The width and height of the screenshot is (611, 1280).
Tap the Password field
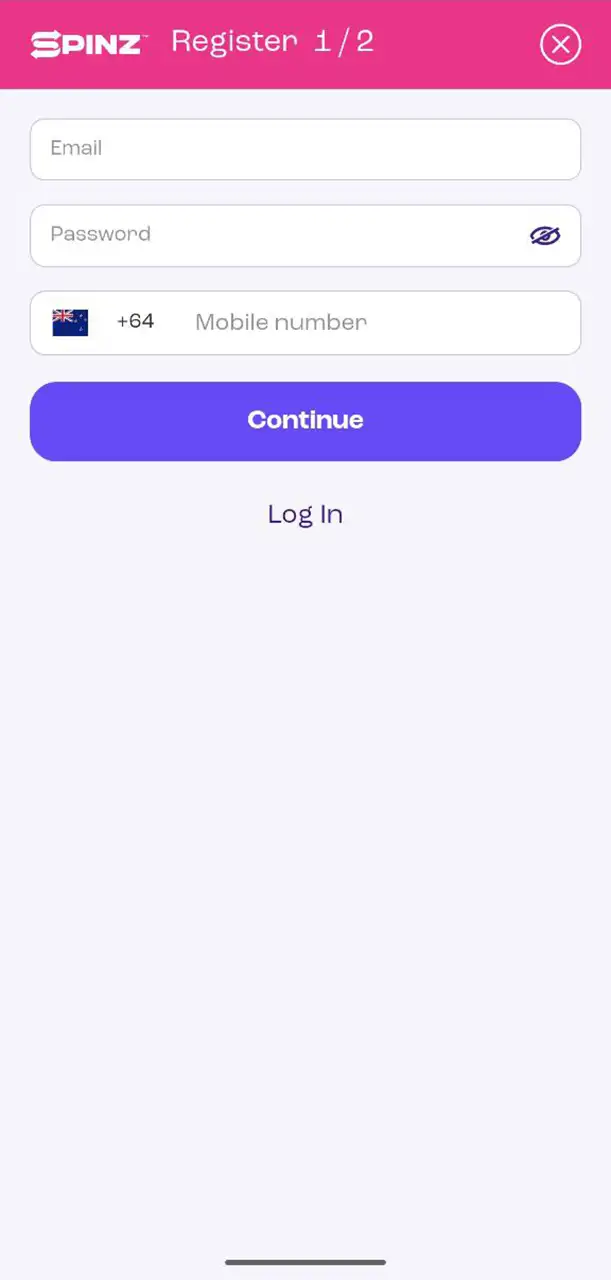pyautogui.click(x=280, y=235)
